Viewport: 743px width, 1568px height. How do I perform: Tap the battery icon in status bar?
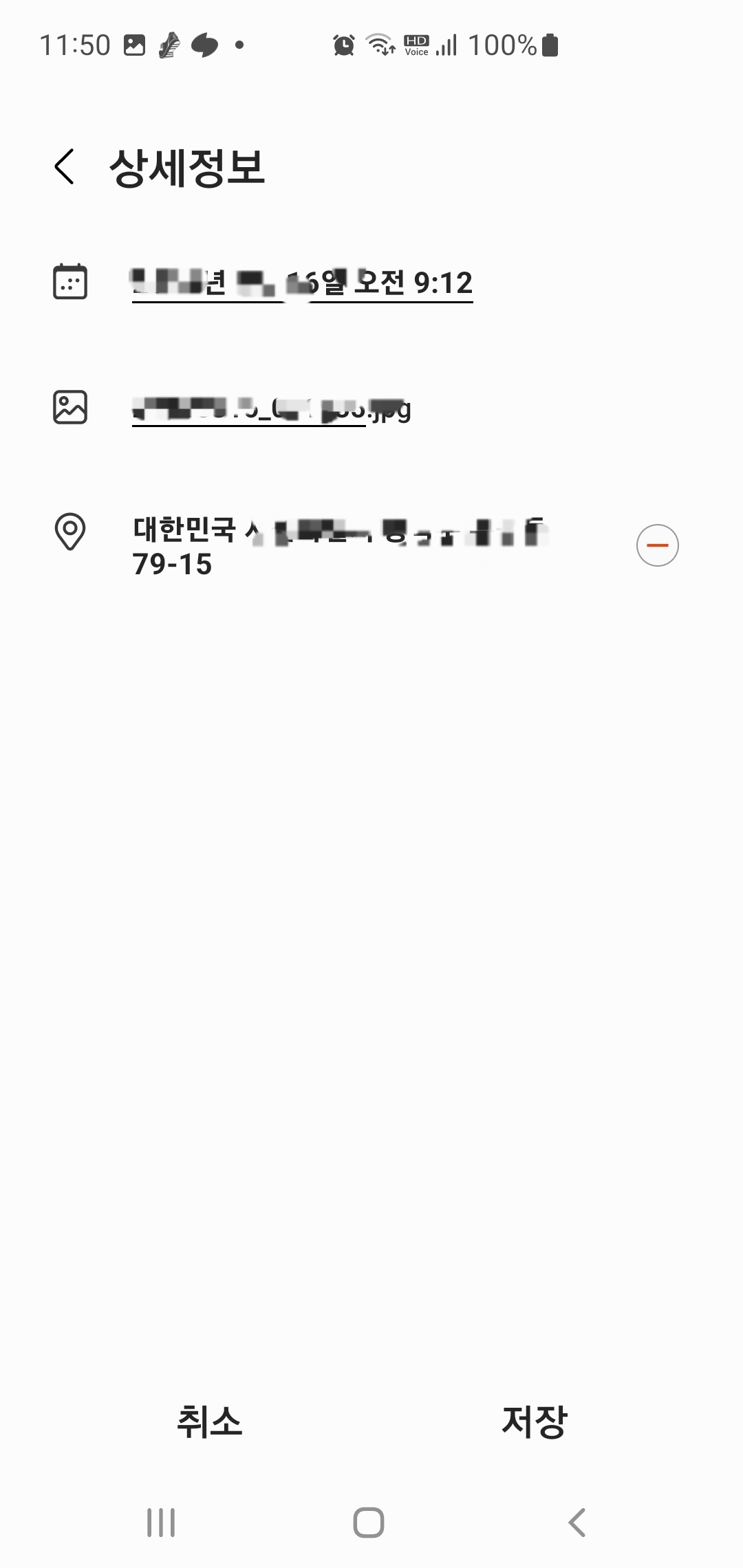point(550,44)
